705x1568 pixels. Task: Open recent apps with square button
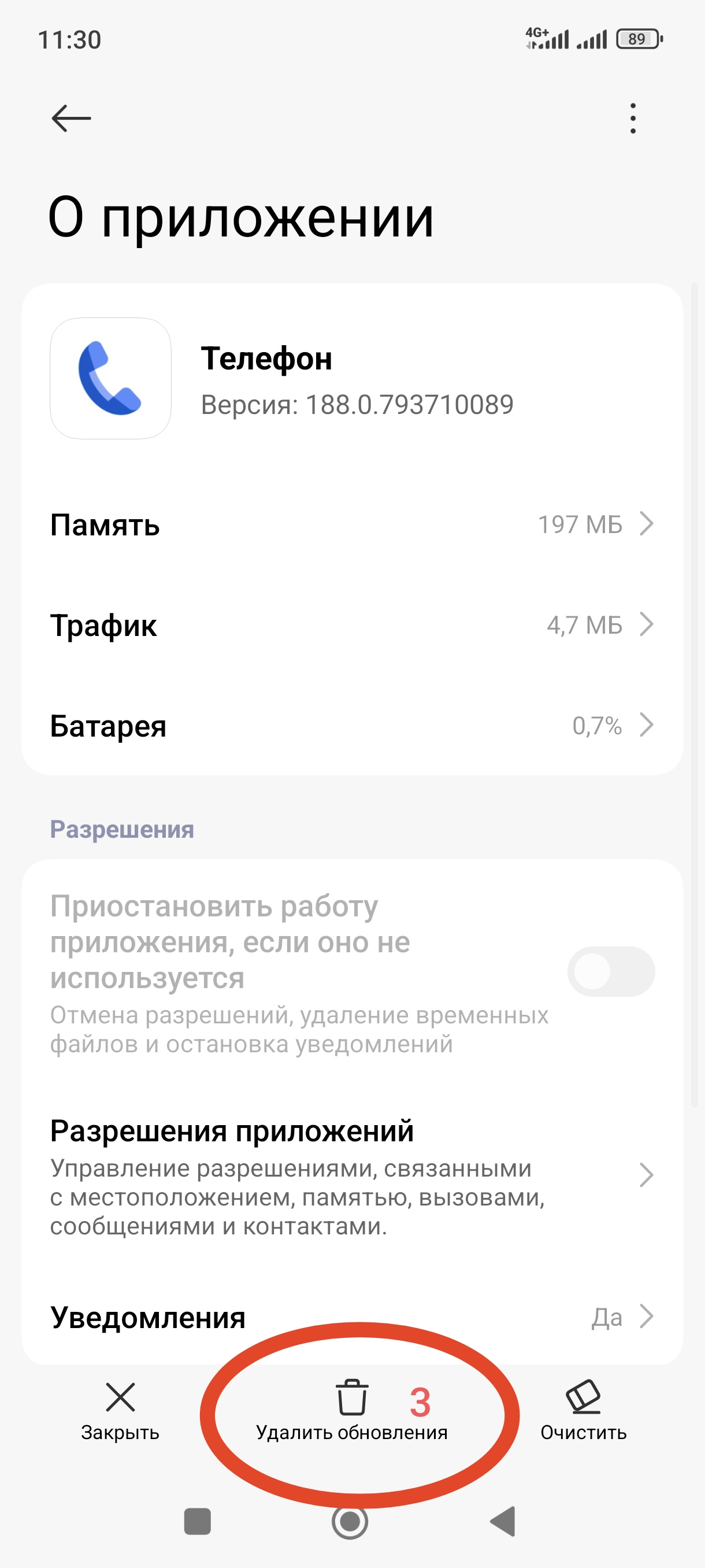(x=198, y=1522)
